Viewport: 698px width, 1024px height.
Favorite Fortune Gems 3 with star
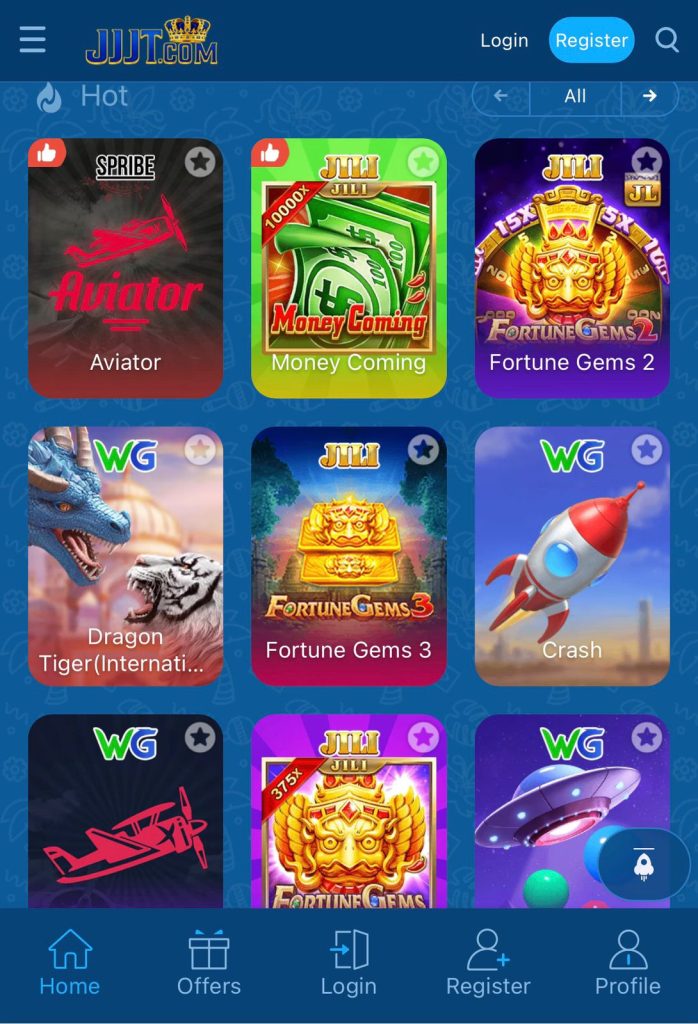(x=424, y=450)
